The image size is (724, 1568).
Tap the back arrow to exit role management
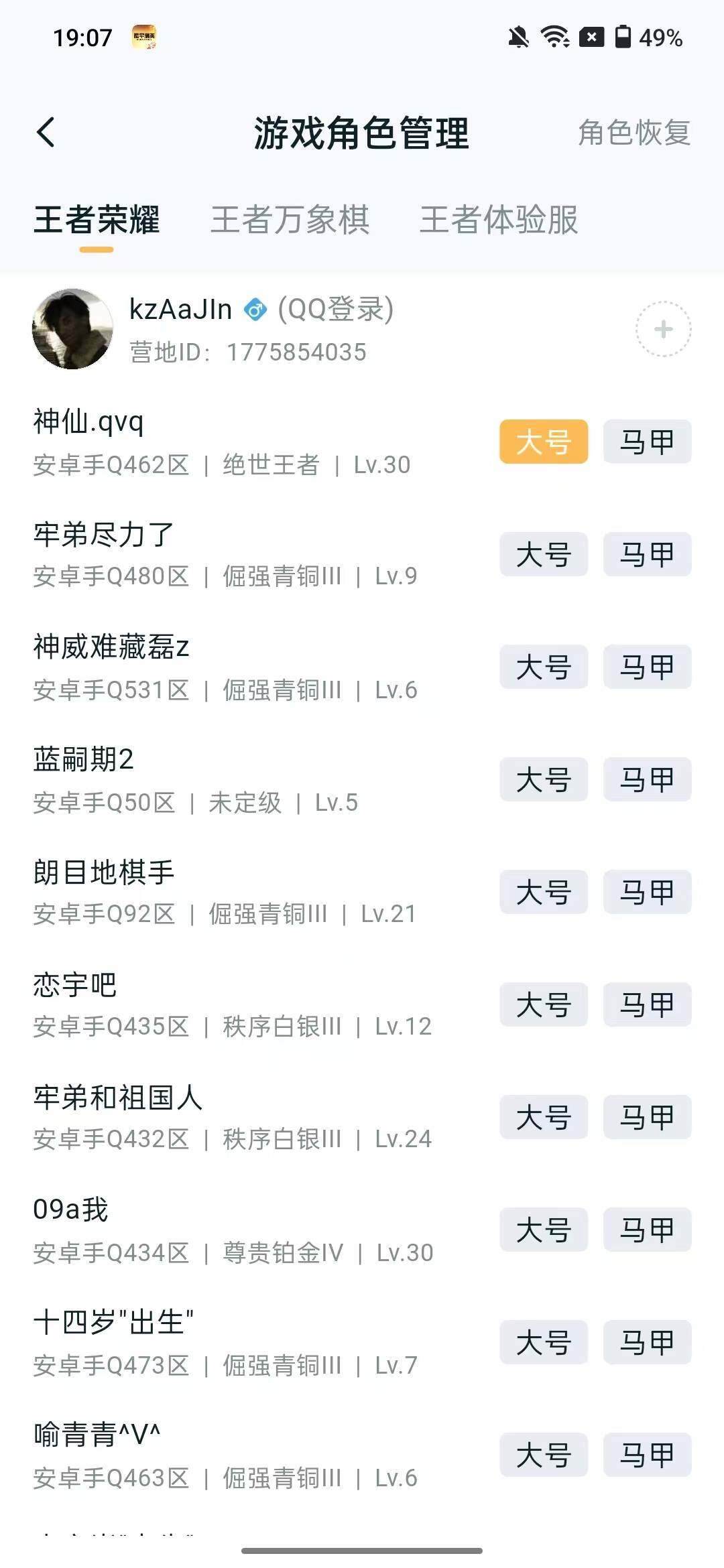46,133
